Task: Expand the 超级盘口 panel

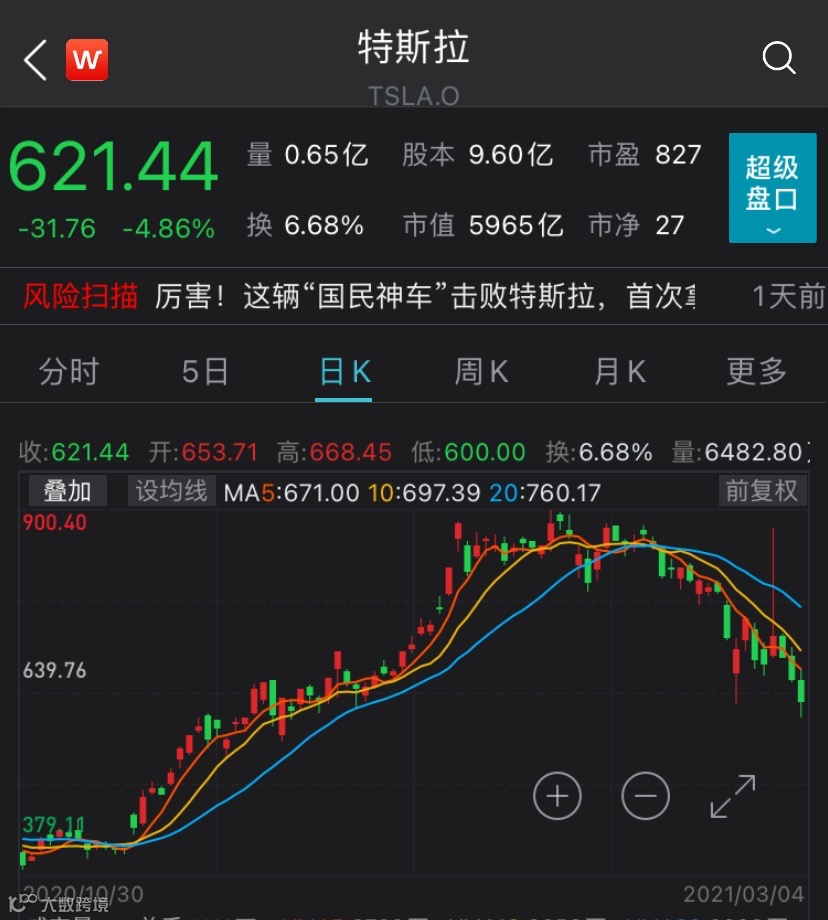Action: tap(772, 187)
